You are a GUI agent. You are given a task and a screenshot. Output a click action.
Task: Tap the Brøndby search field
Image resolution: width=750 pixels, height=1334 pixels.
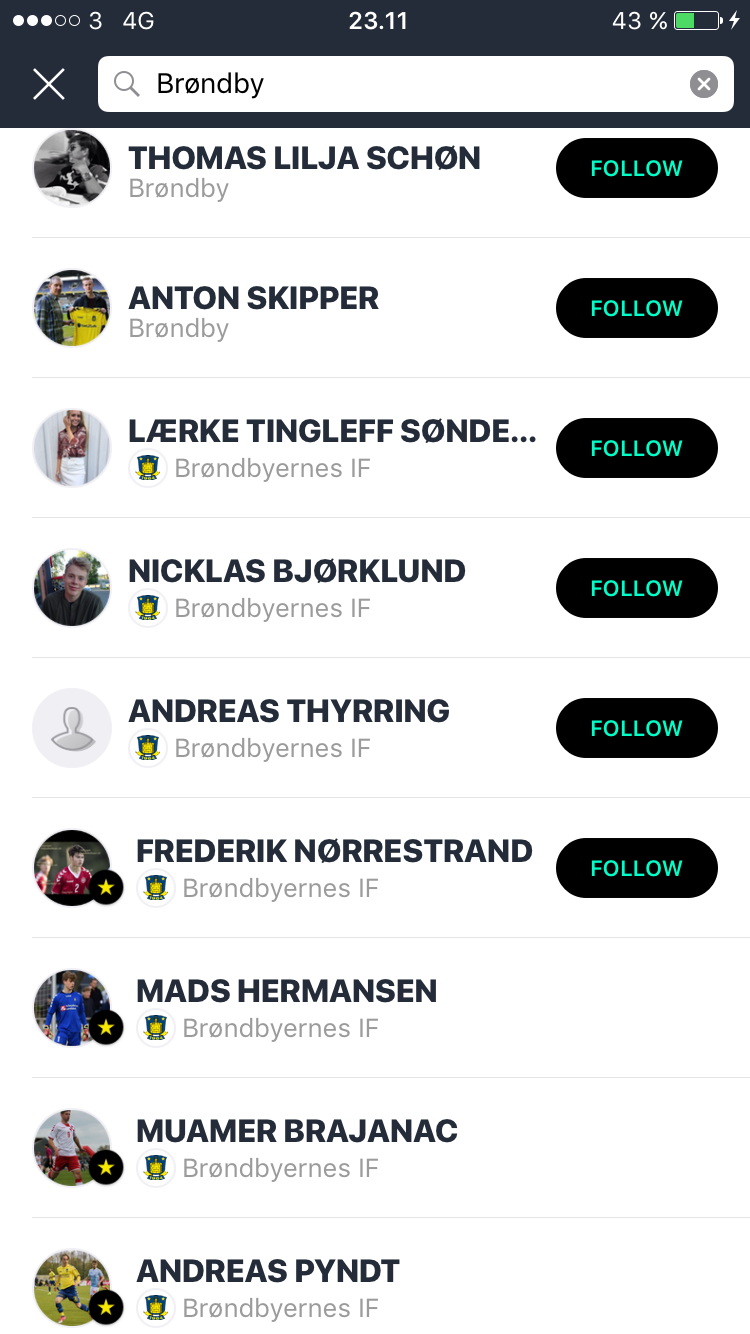pyautogui.click(x=400, y=84)
